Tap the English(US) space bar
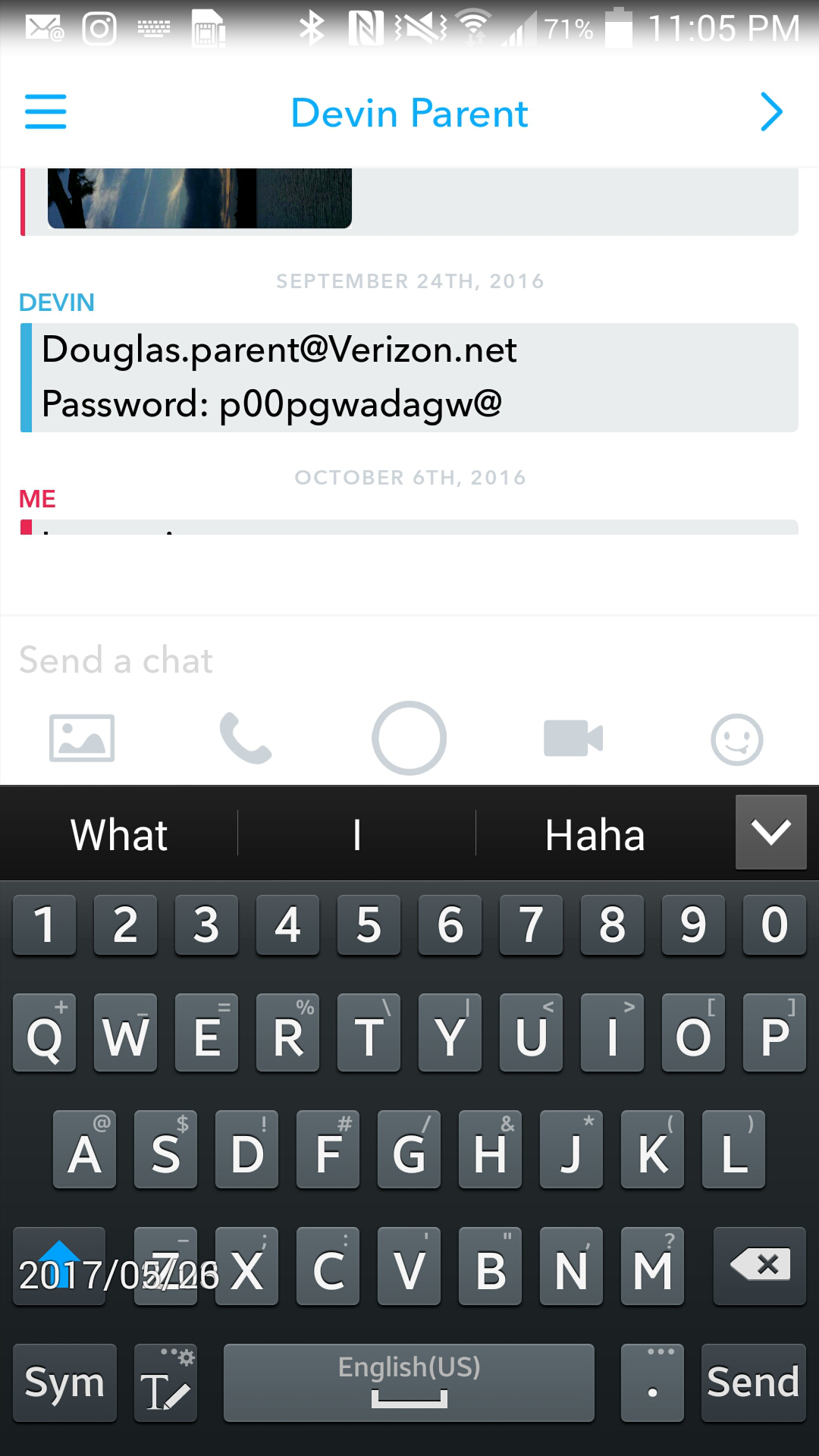 409,1382
